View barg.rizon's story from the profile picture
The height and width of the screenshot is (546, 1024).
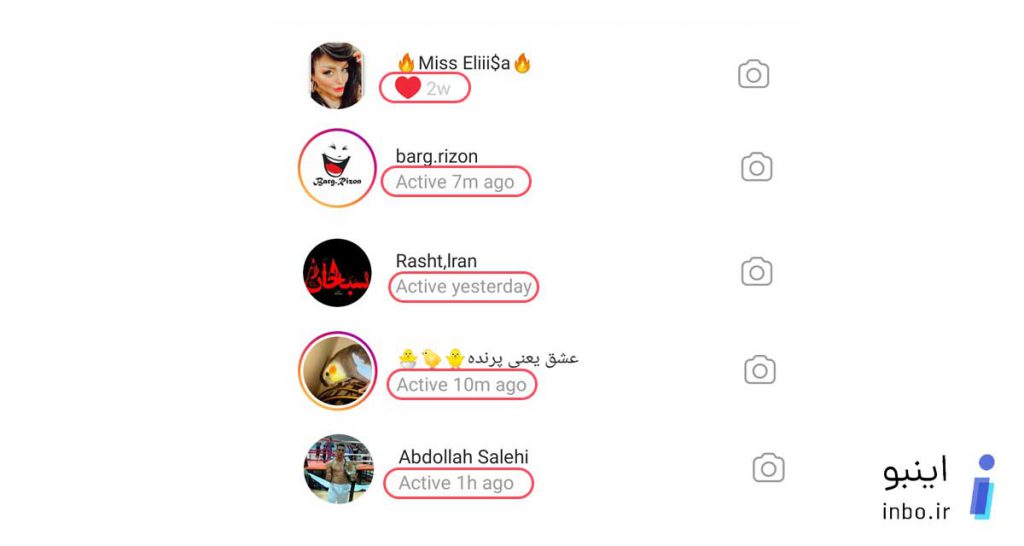coord(337,168)
